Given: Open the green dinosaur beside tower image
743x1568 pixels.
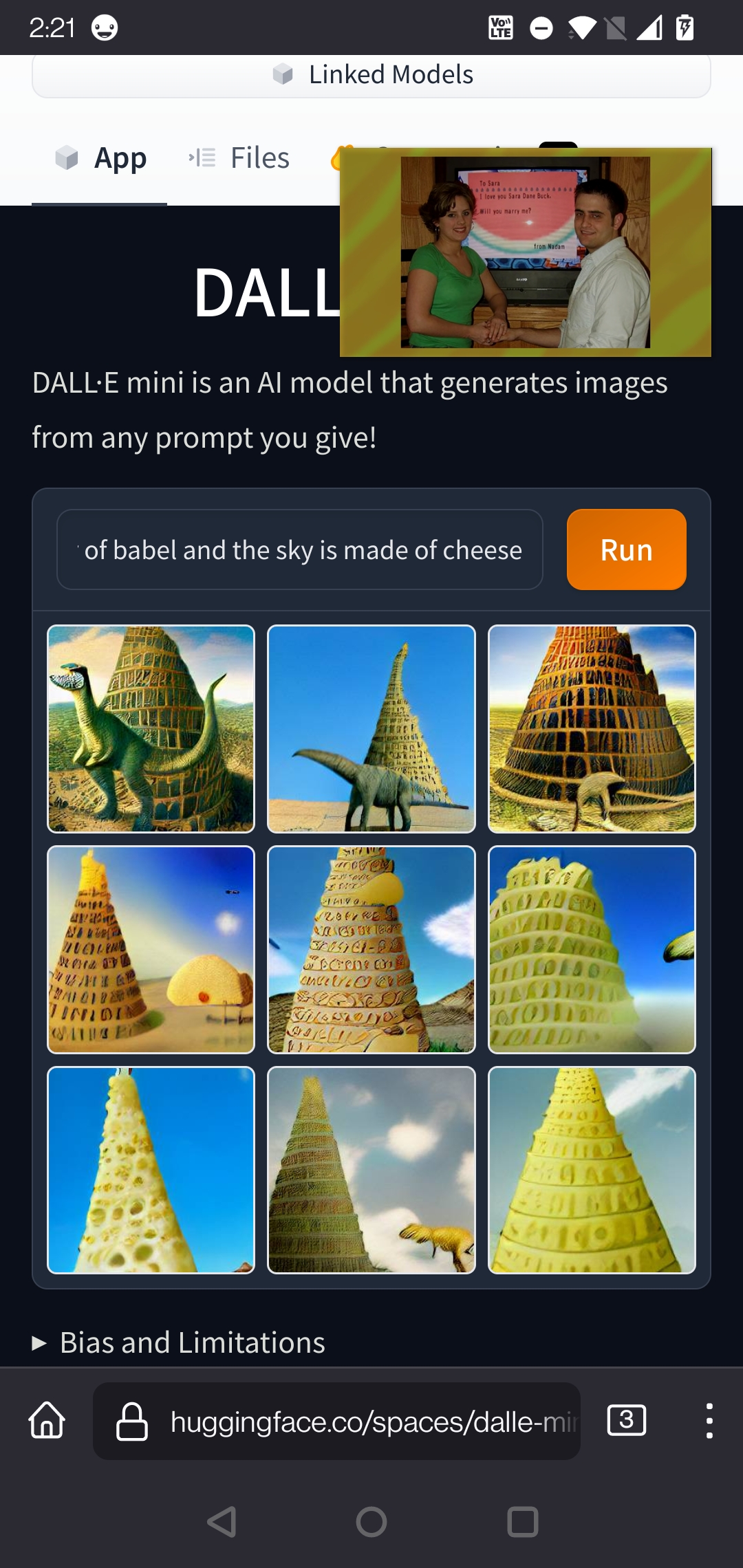Looking at the screenshot, I should click(151, 729).
